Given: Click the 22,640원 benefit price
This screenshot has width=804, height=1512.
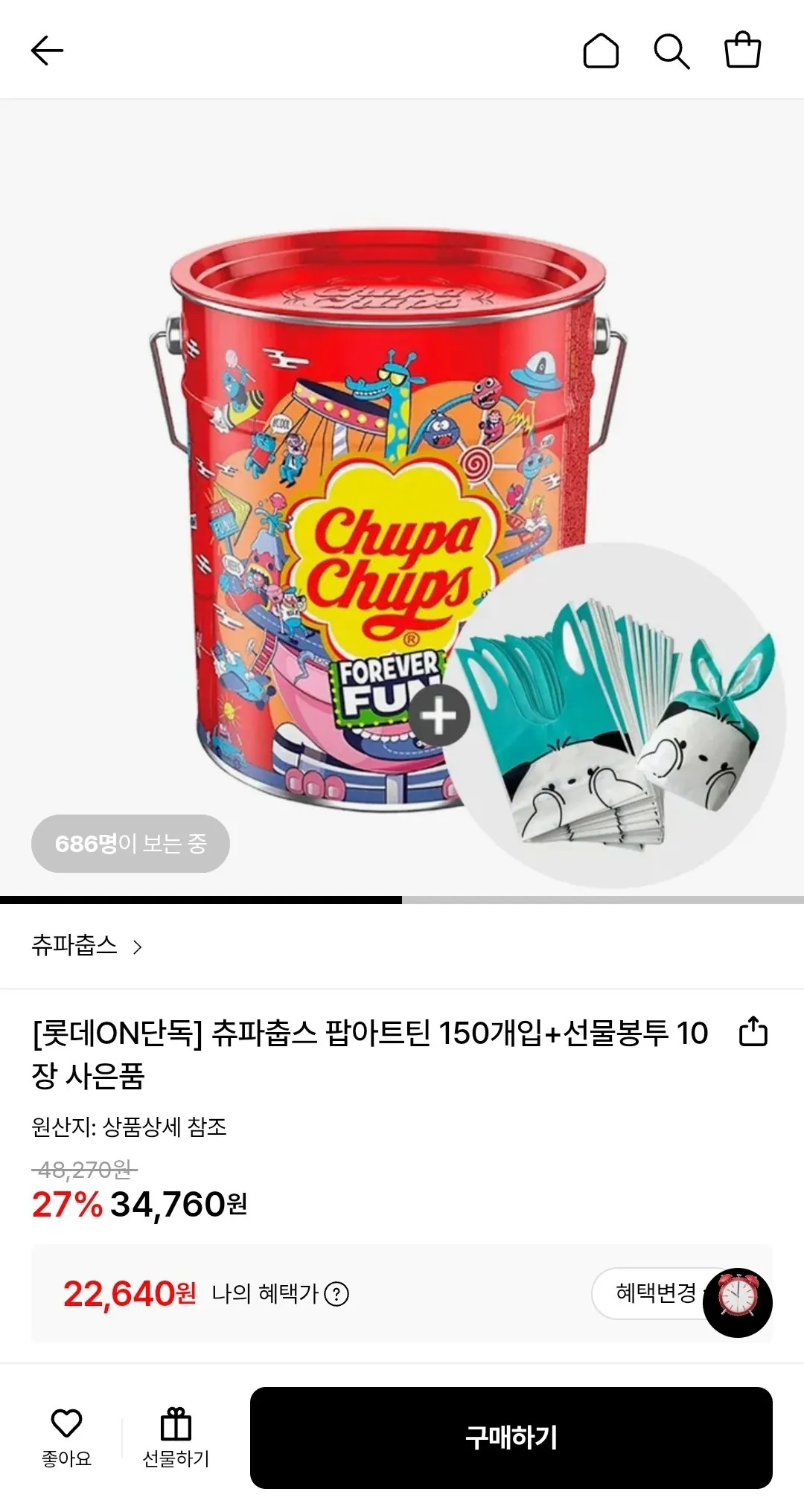Looking at the screenshot, I should pyautogui.click(x=127, y=1292).
